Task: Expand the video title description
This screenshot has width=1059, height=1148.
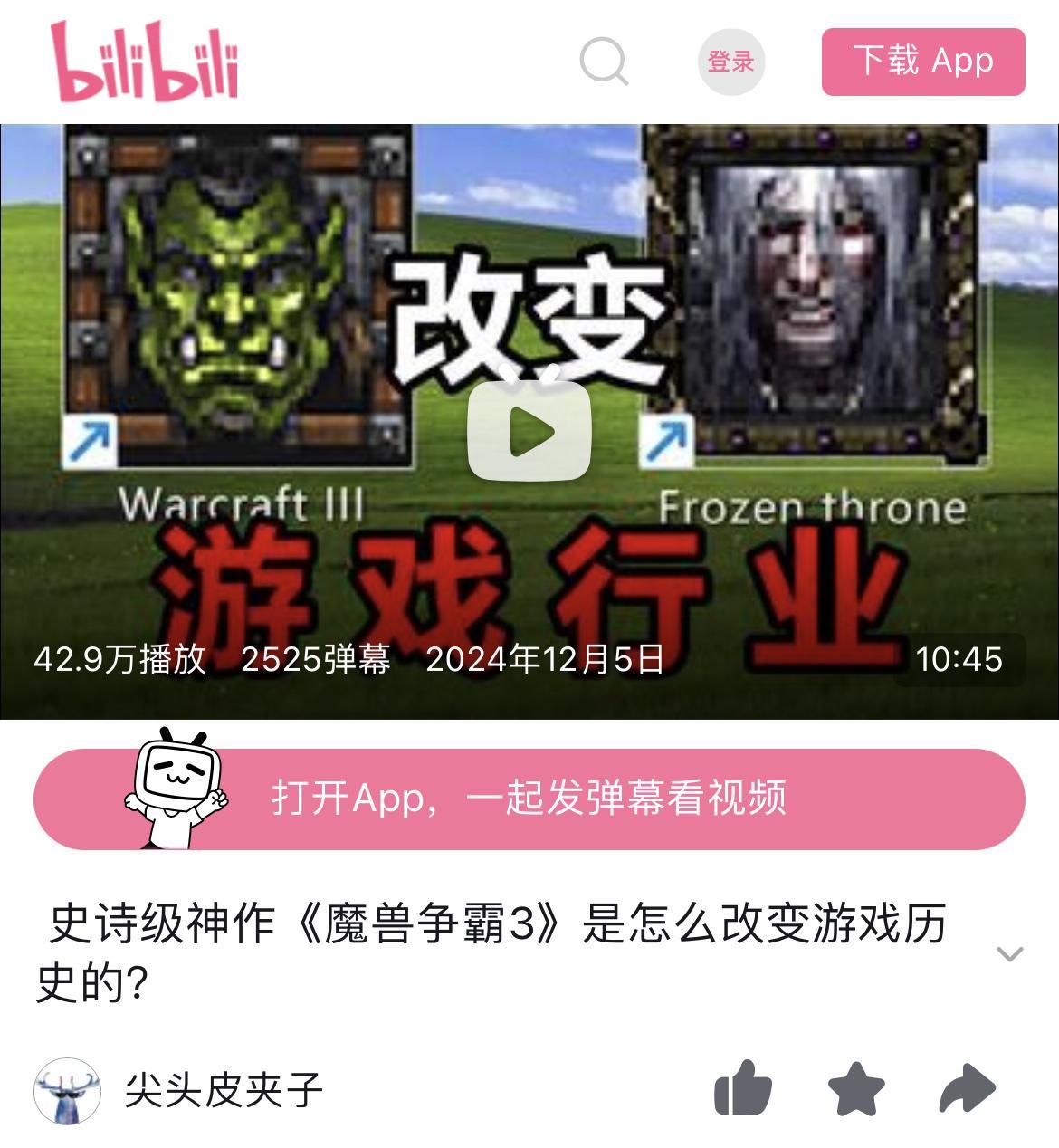Action: tap(1009, 953)
